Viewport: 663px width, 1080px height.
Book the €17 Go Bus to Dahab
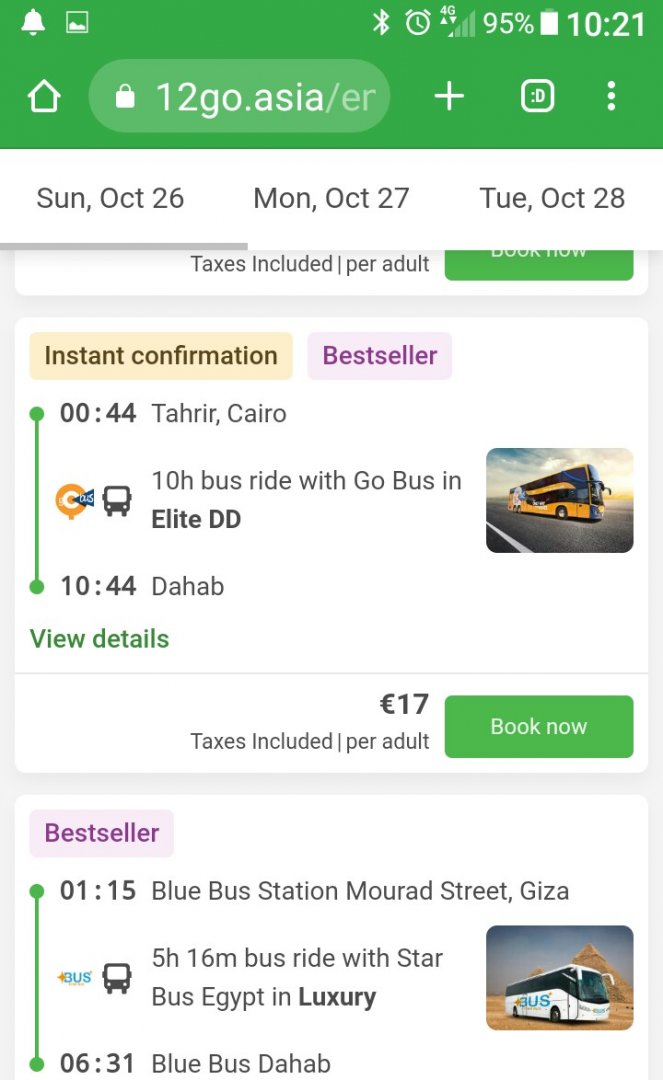pos(538,727)
